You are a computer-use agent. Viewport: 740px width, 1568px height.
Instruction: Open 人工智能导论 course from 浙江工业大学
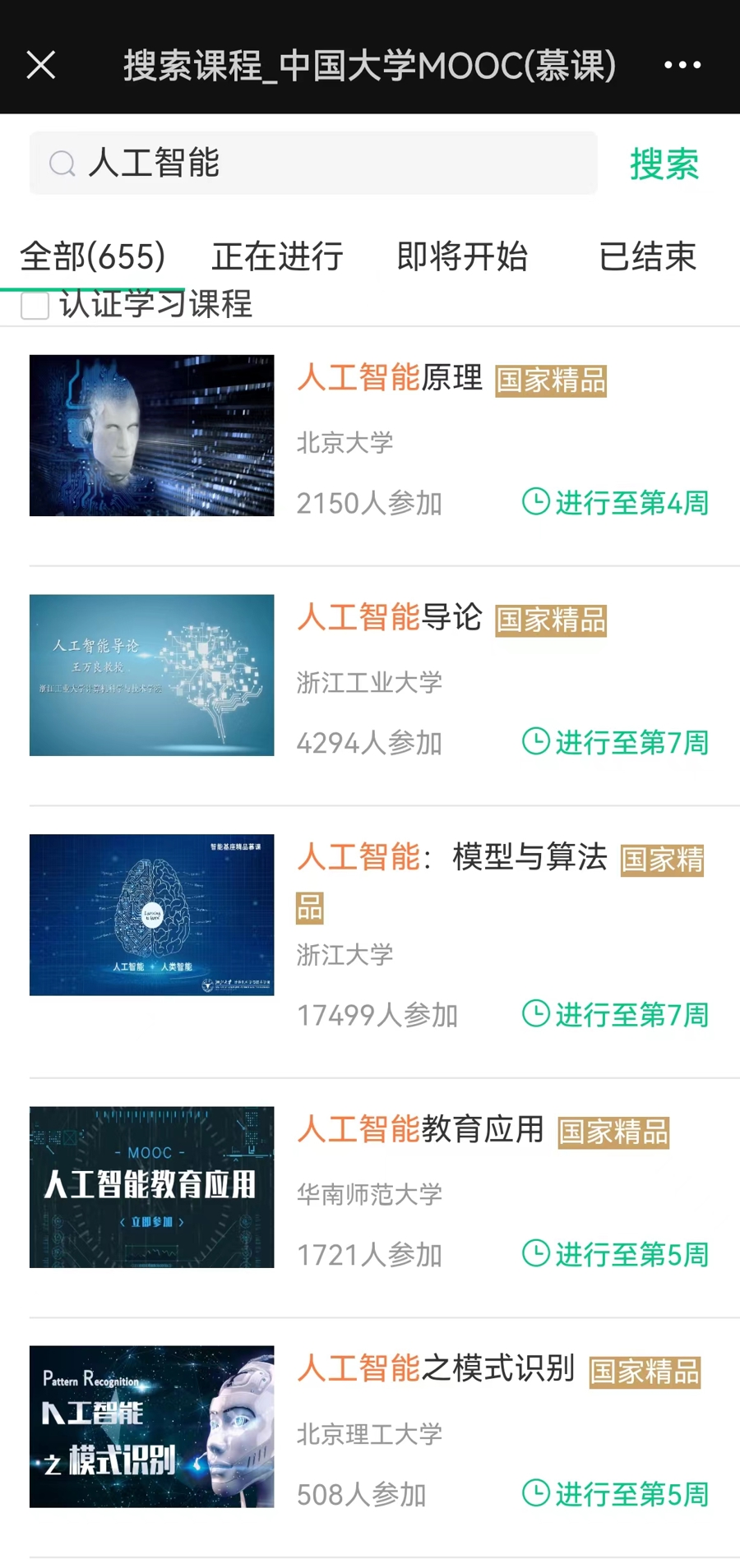[x=389, y=618]
